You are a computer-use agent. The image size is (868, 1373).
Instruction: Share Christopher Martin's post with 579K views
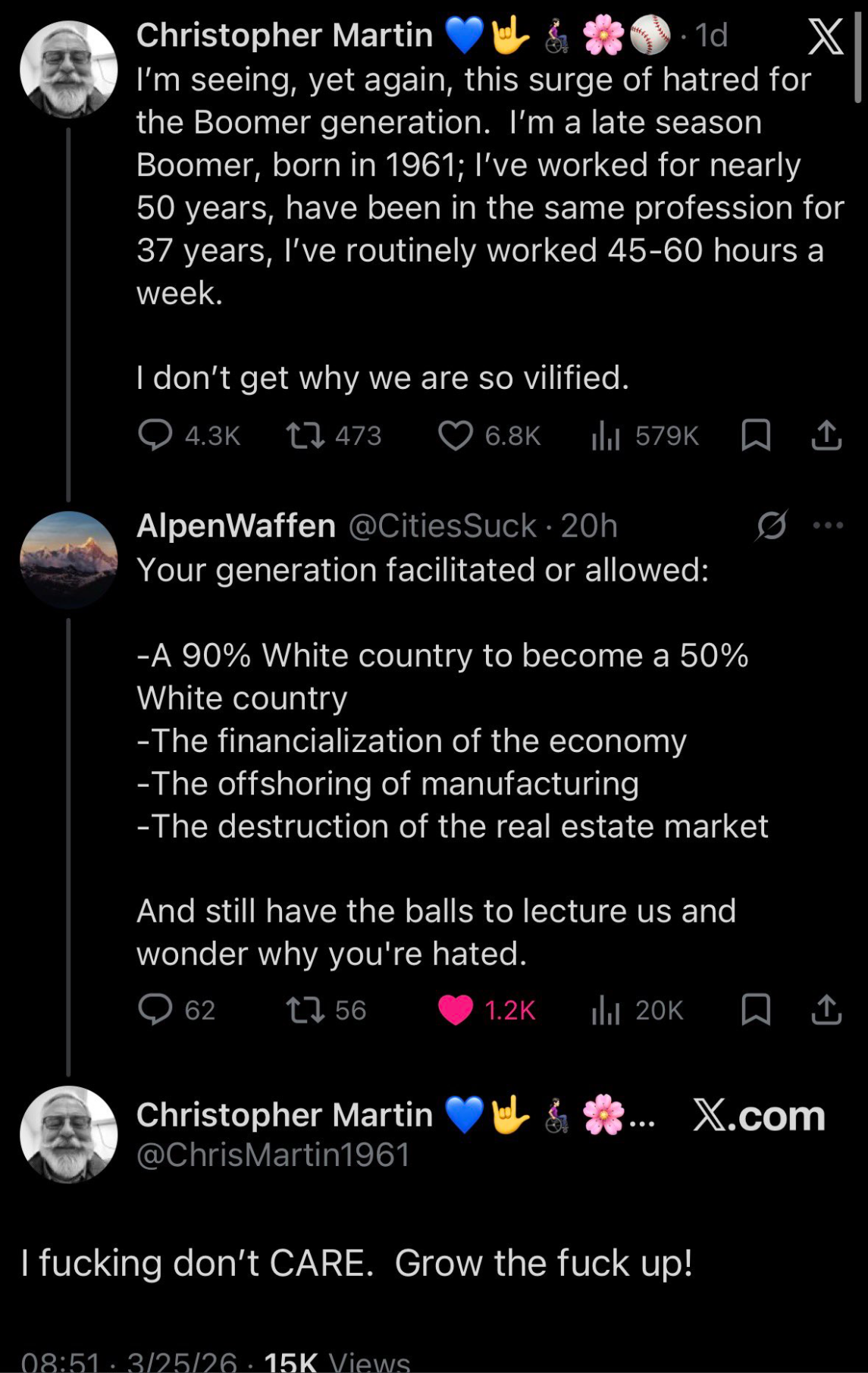(x=826, y=436)
